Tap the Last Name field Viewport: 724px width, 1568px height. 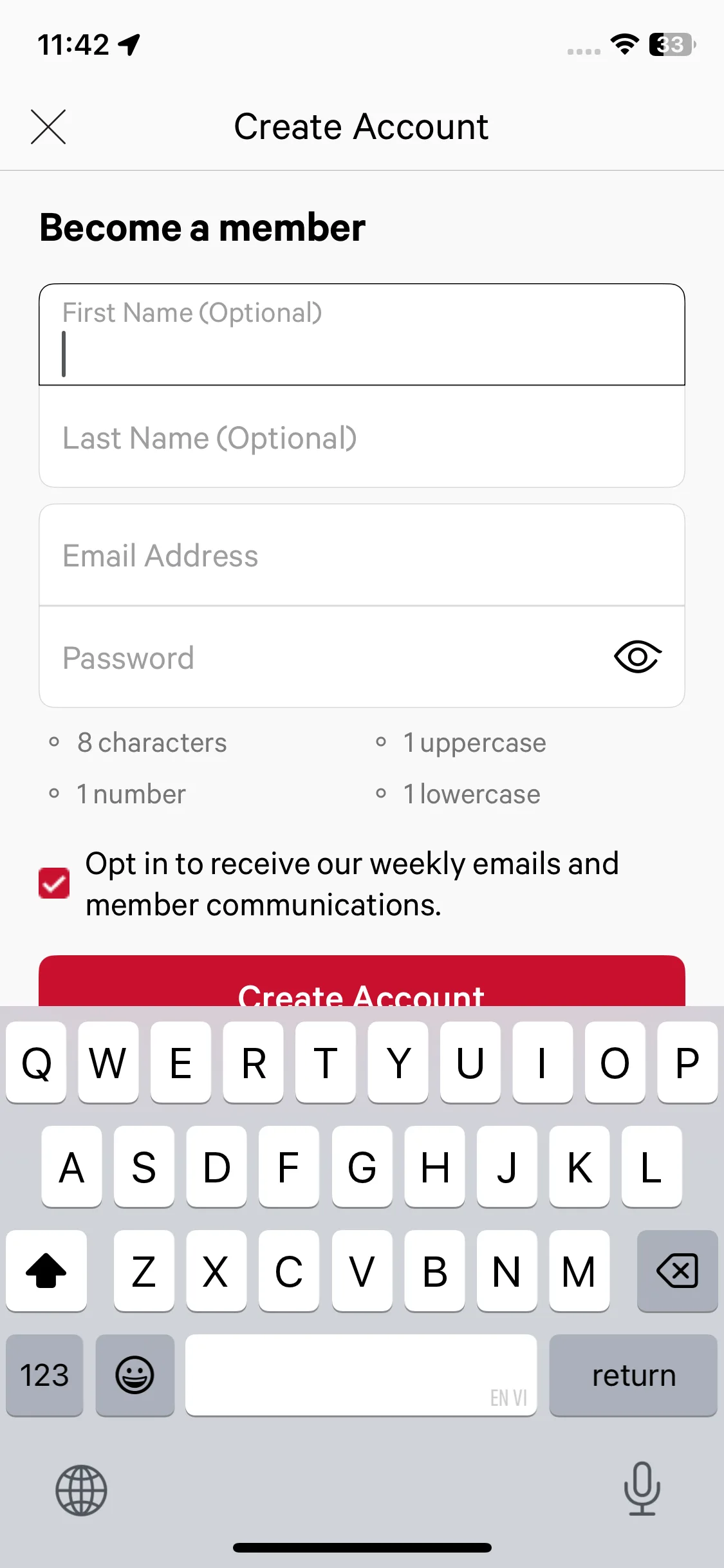tap(362, 438)
